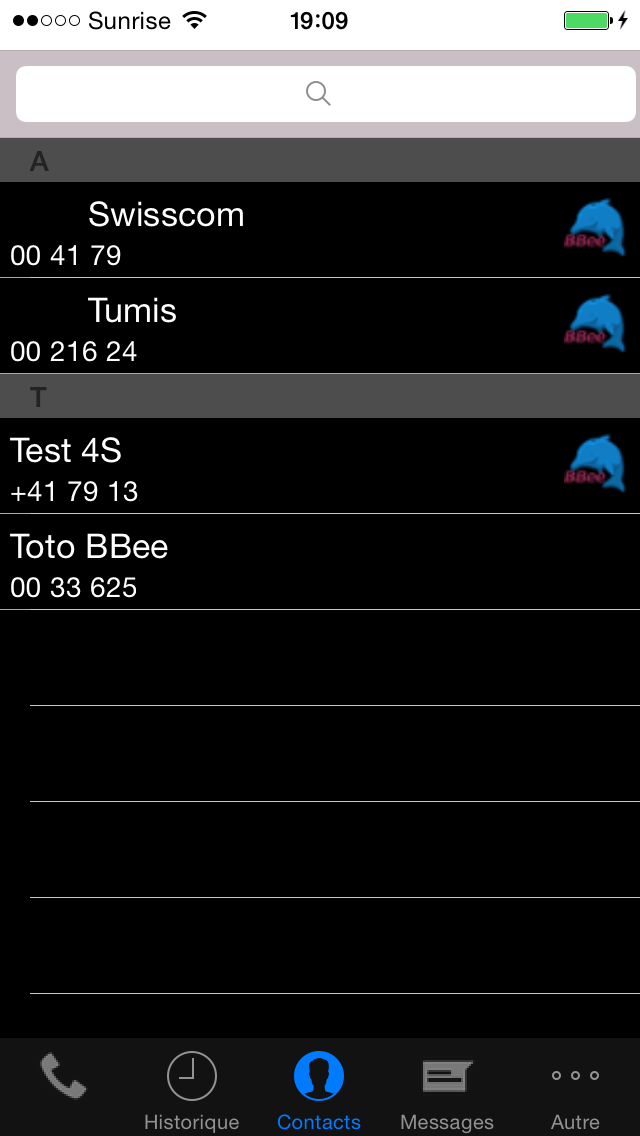Open the Swisscom contact

click(320, 230)
